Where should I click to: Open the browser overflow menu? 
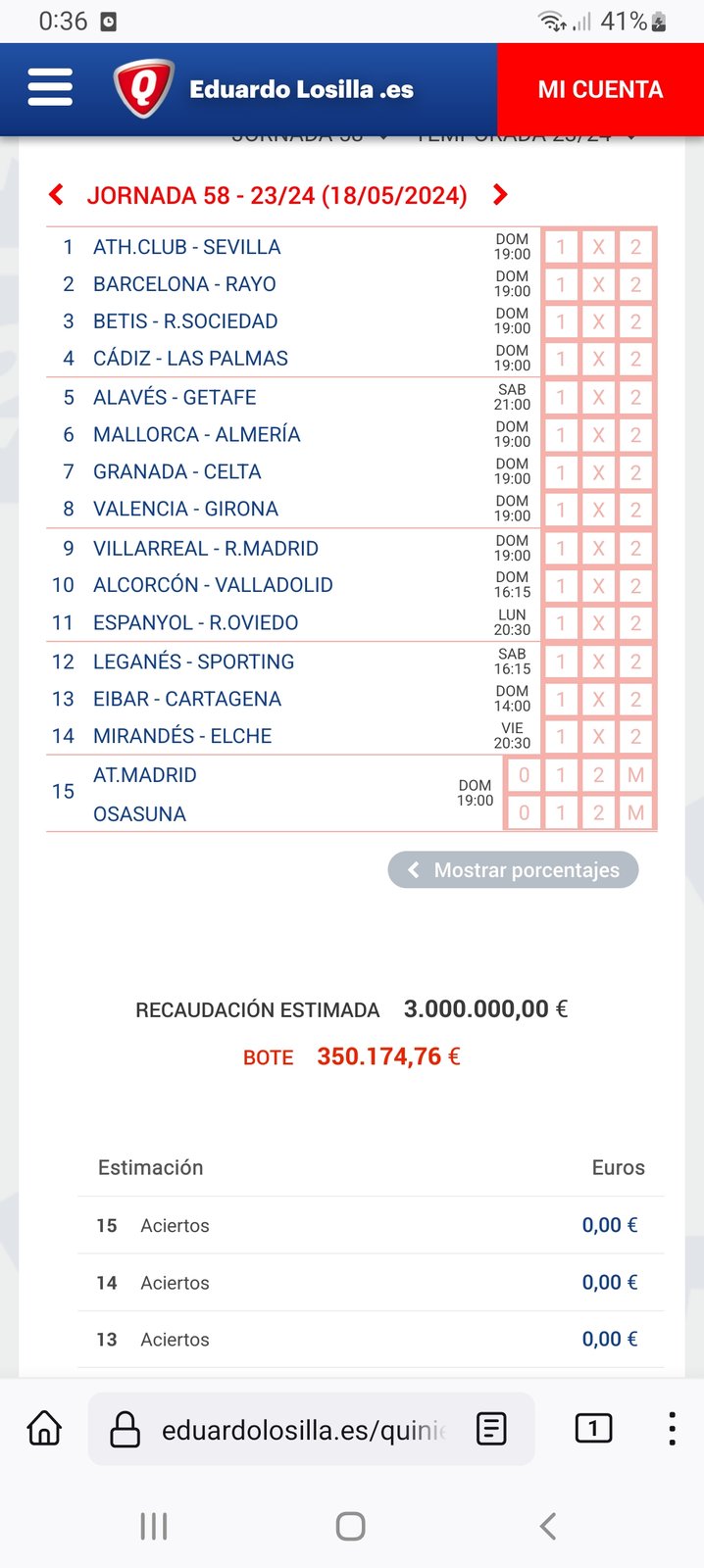[672, 1429]
